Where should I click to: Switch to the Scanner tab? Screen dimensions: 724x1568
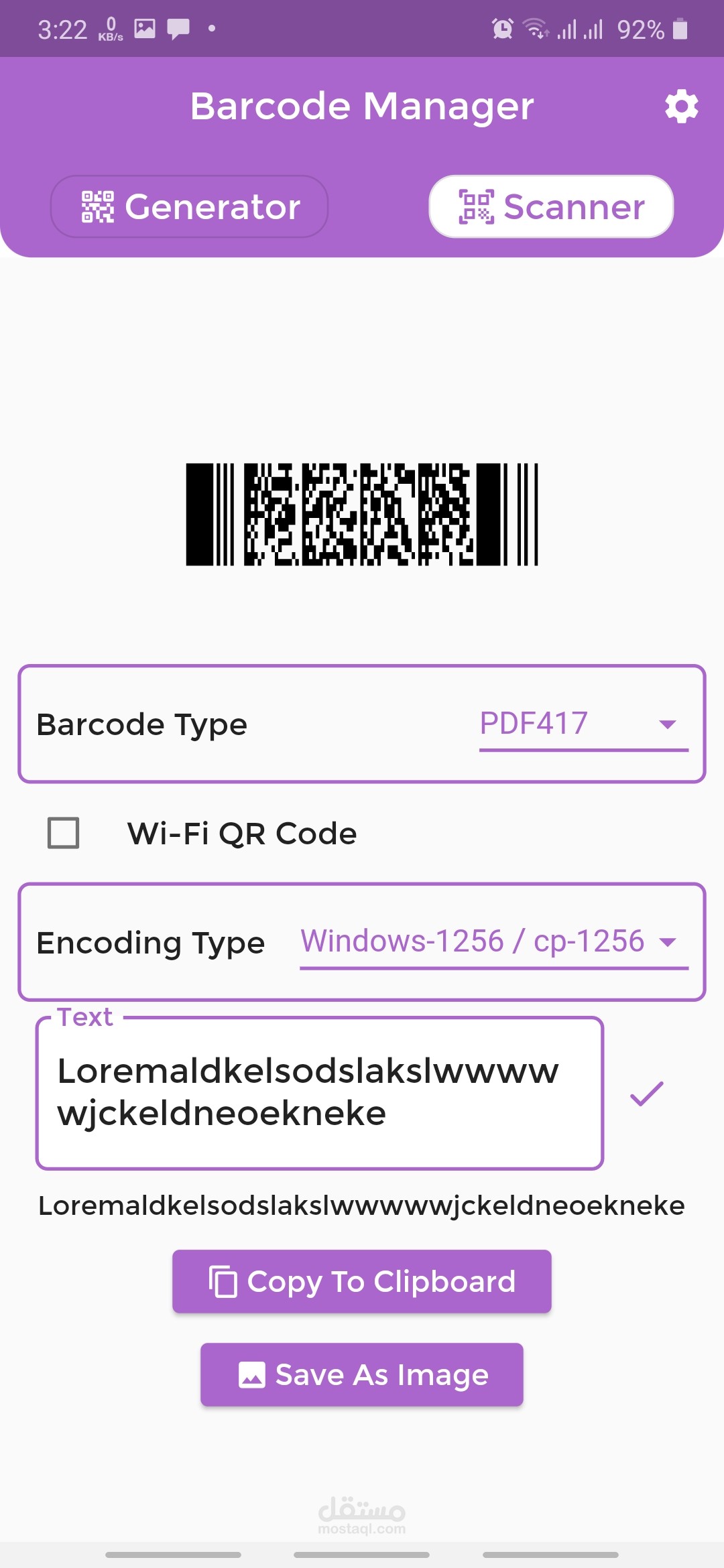point(551,206)
